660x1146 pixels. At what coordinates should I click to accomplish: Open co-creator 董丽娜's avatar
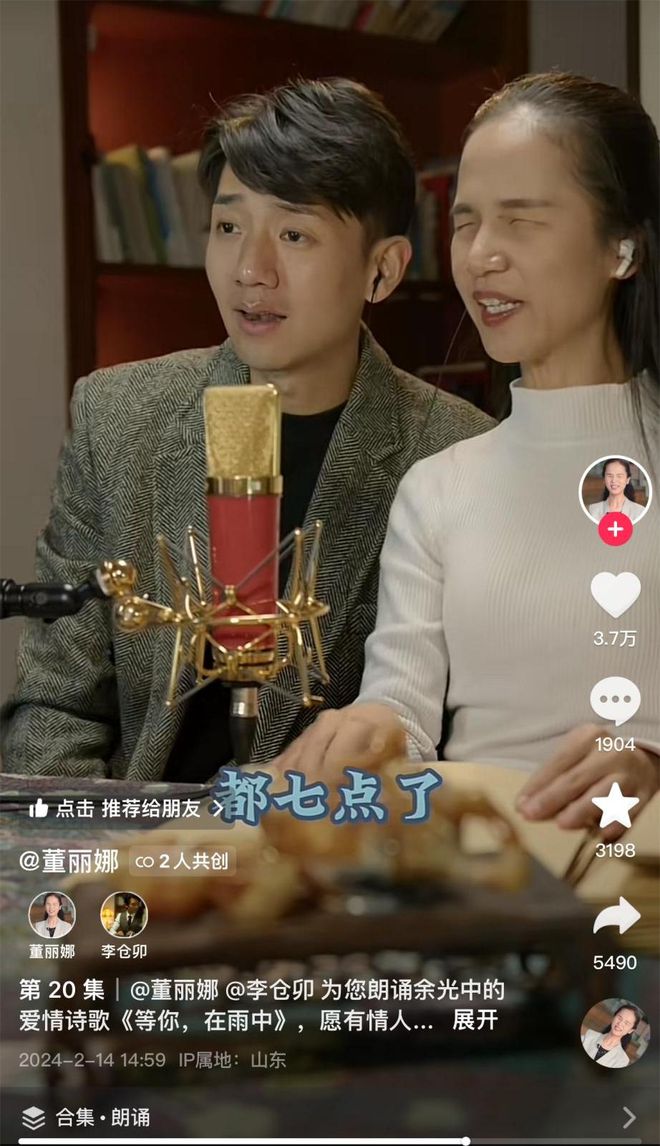click(x=51, y=914)
